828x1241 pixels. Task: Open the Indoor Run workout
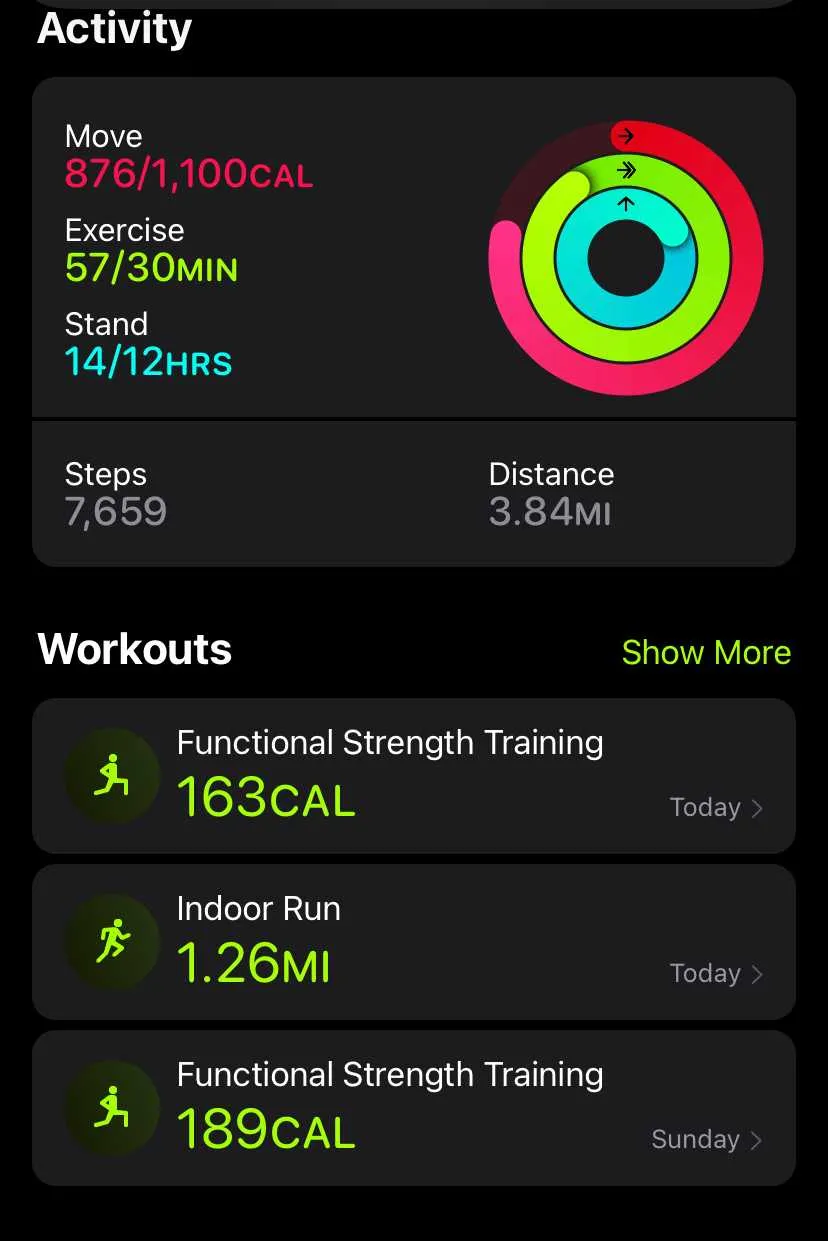click(413, 942)
